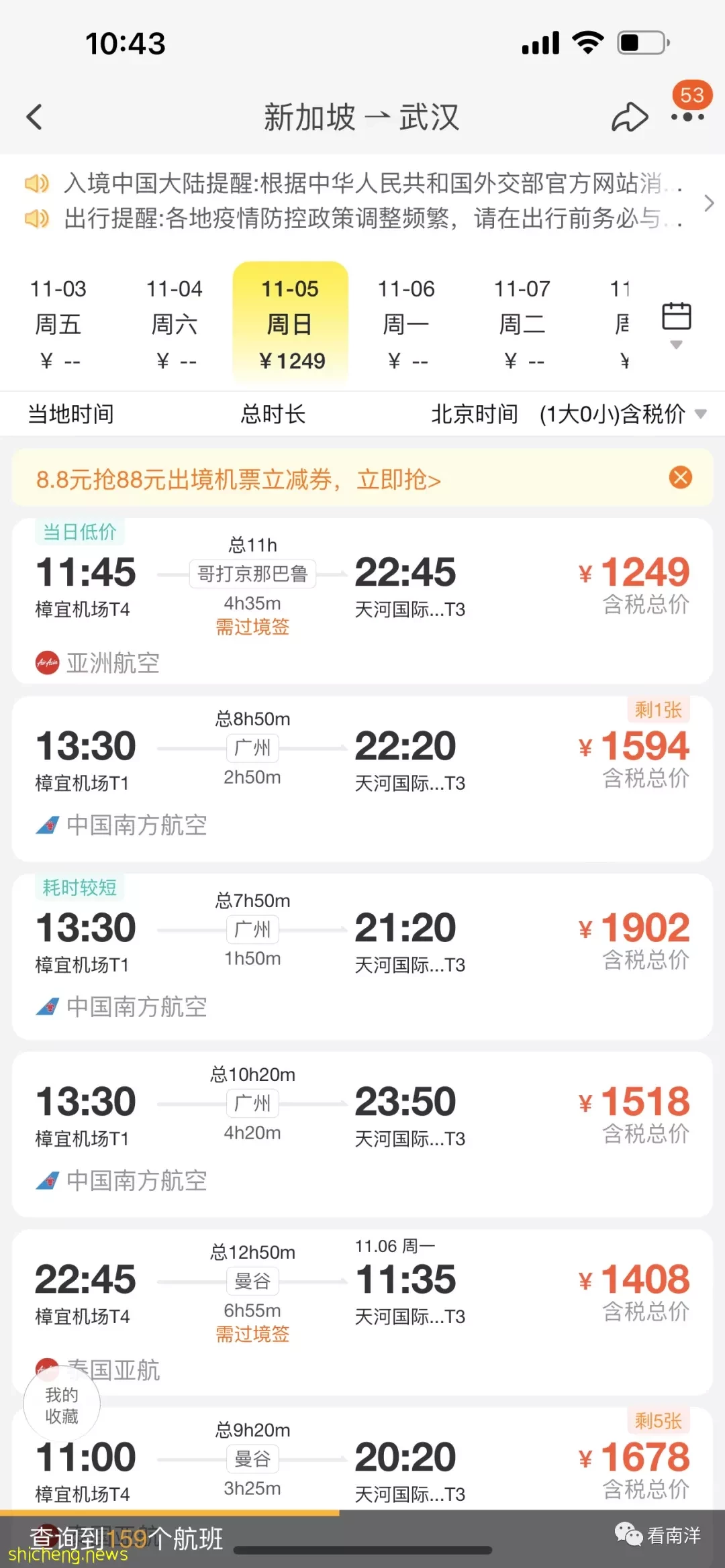Select the 11-03 周五 date
This screenshot has height=1568, width=725.
58,325
